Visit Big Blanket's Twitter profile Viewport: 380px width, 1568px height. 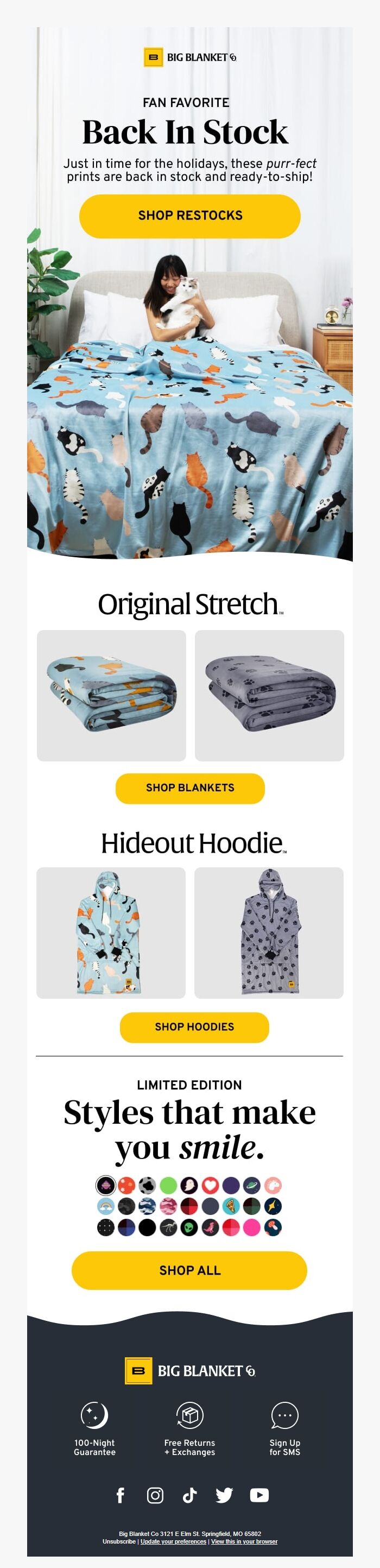[224, 1495]
